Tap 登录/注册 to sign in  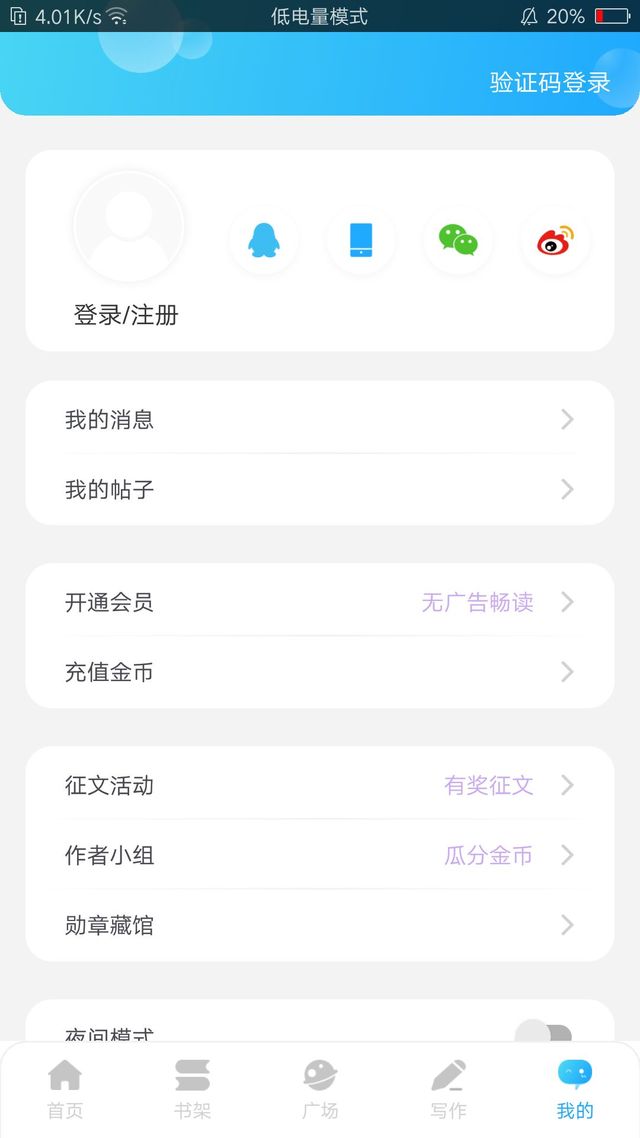click(126, 315)
